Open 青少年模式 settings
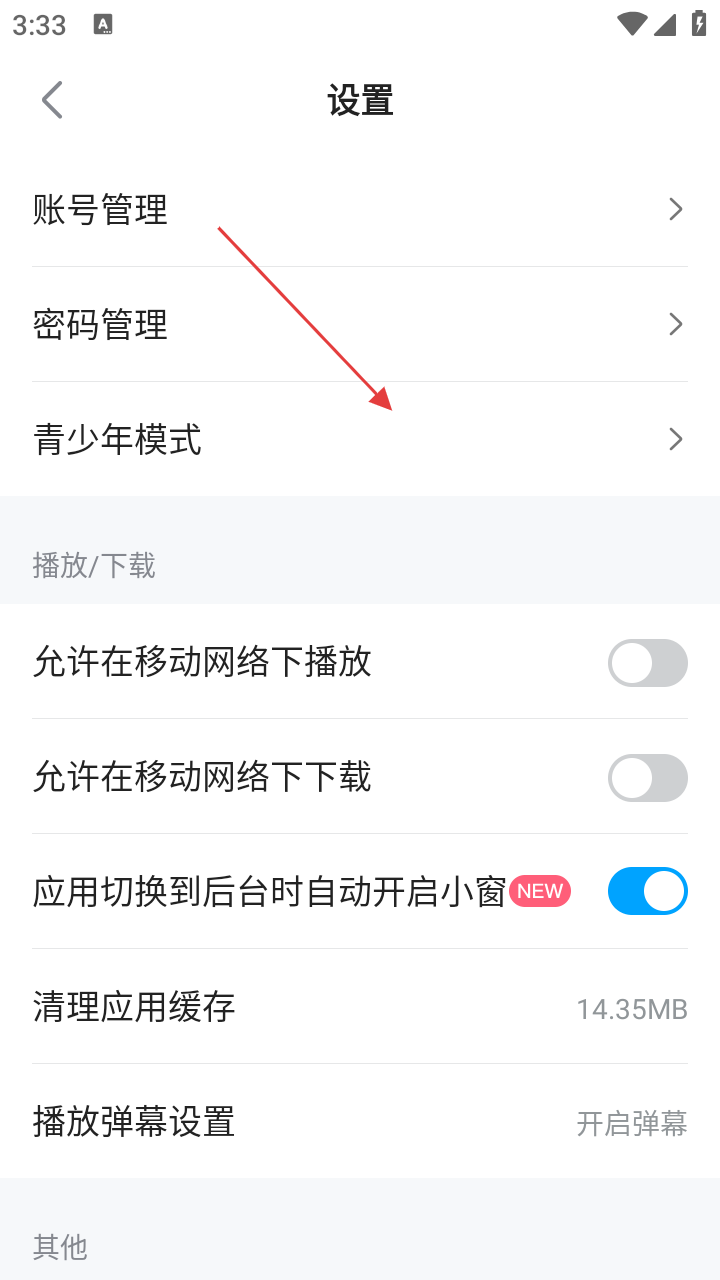720x1280 pixels. [360, 440]
